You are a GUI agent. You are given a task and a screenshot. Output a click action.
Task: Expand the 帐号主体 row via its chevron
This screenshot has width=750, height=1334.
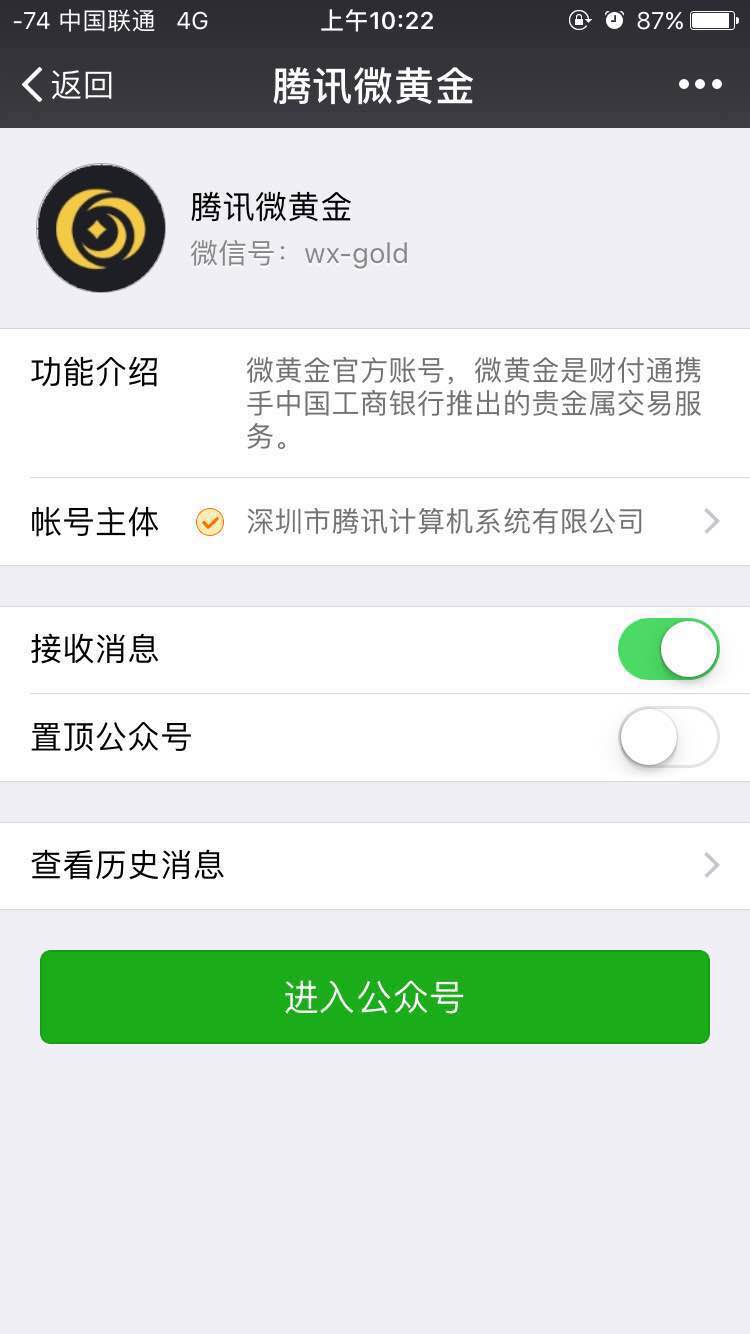(x=711, y=521)
